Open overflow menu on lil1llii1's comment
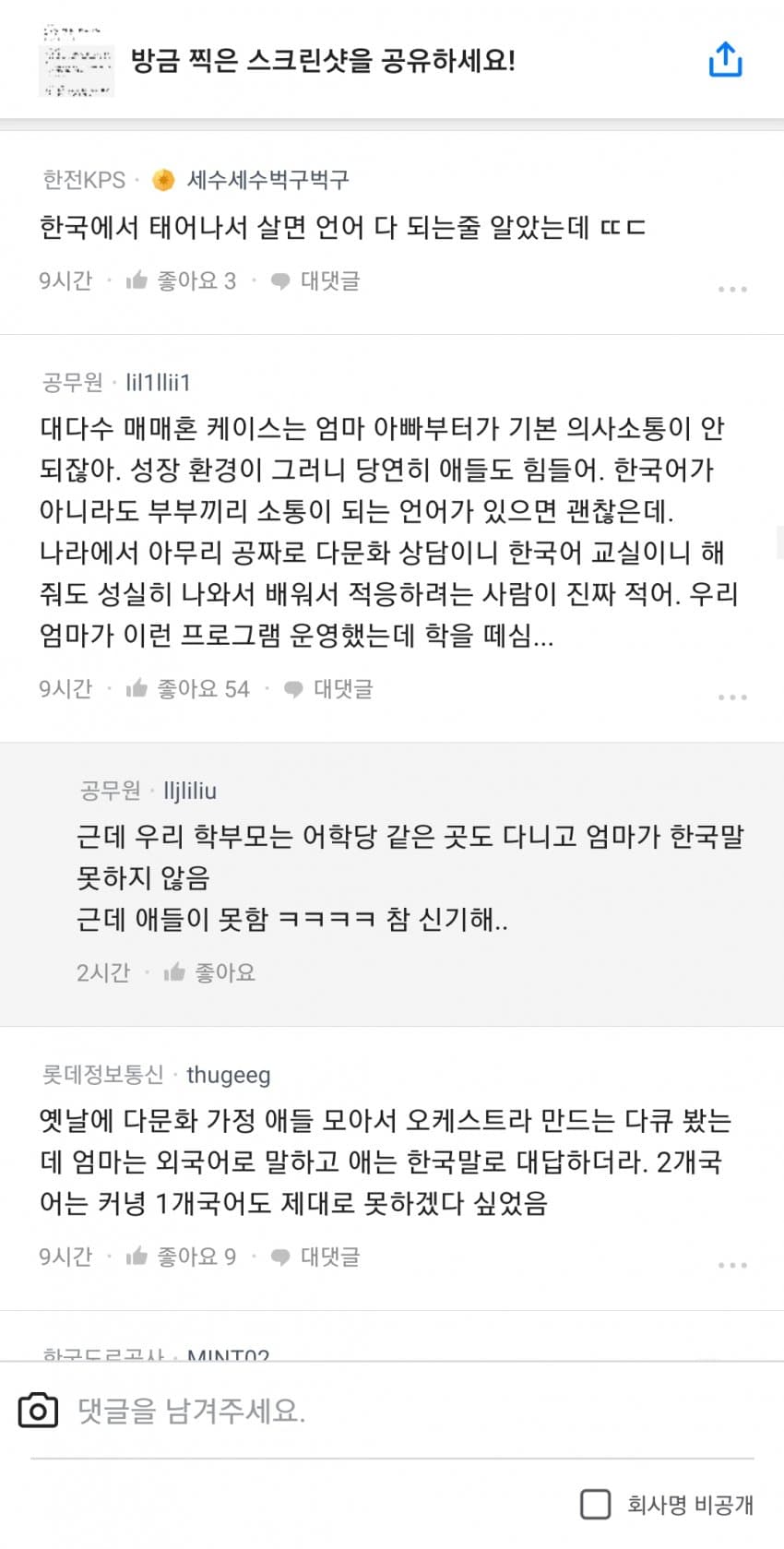 [x=732, y=697]
